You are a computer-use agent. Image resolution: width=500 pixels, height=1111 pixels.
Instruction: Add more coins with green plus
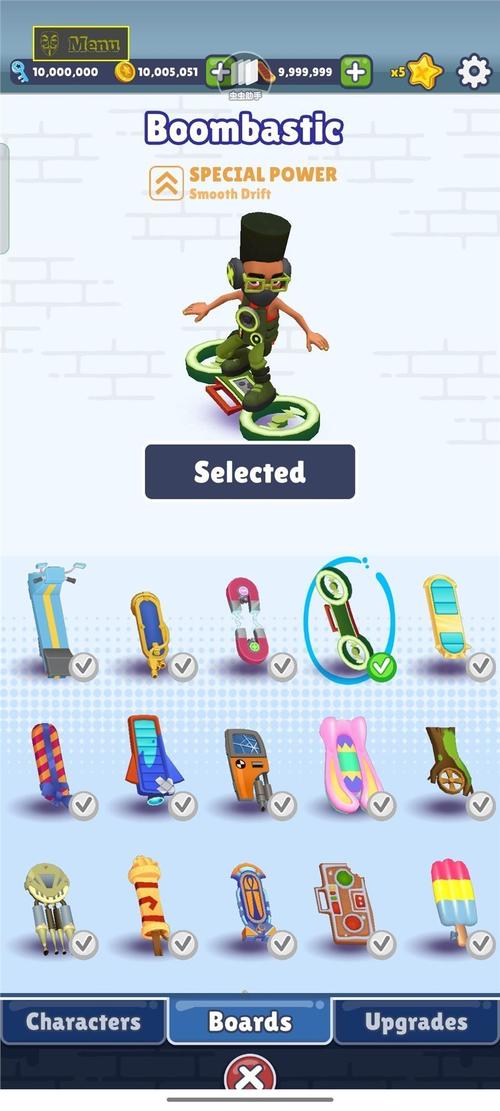[219, 72]
